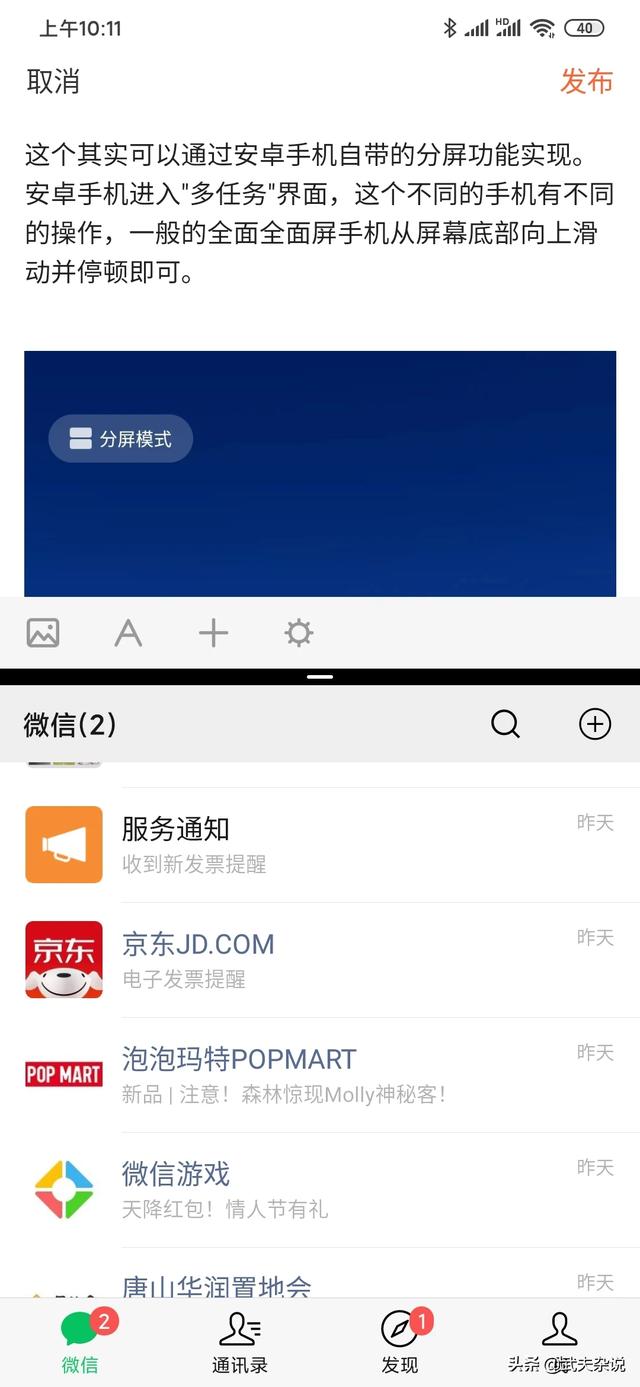Open the 京东JD.COM conversation

point(320,960)
